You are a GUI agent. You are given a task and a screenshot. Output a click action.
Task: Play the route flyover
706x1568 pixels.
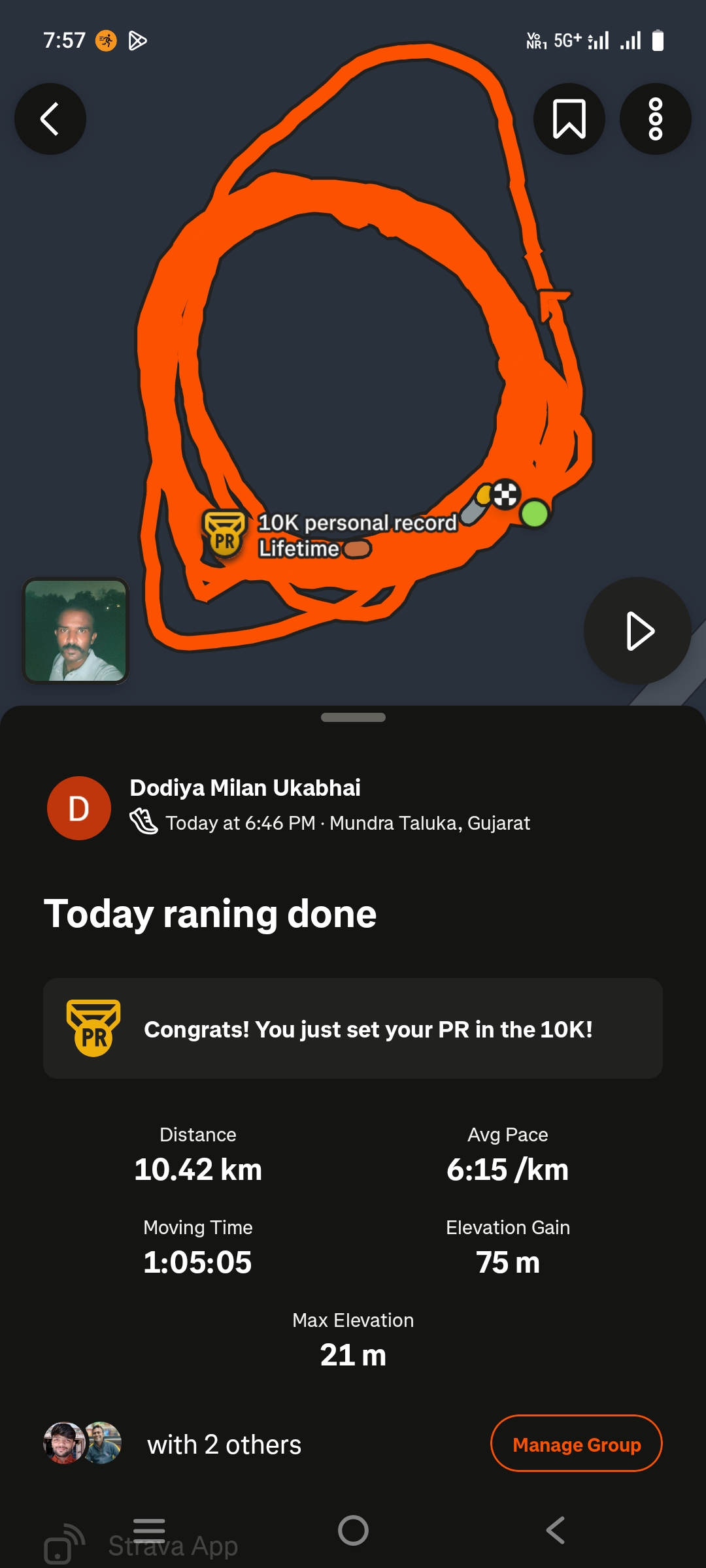point(637,631)
